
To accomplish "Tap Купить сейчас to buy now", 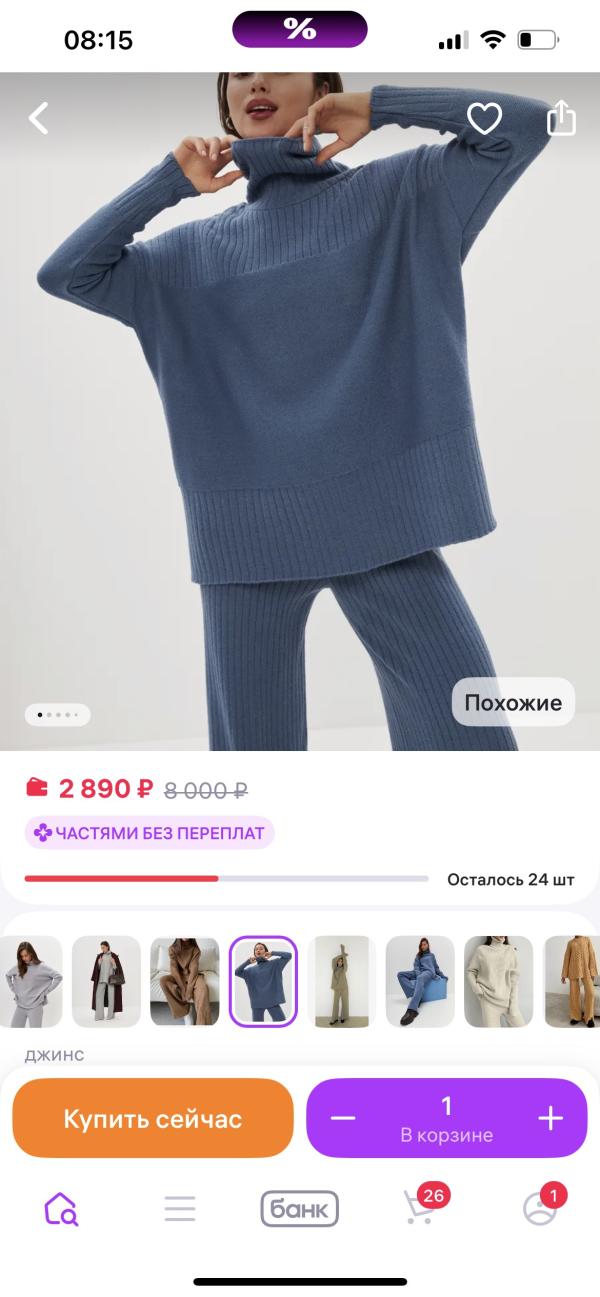I will [x=153, y=1118].
